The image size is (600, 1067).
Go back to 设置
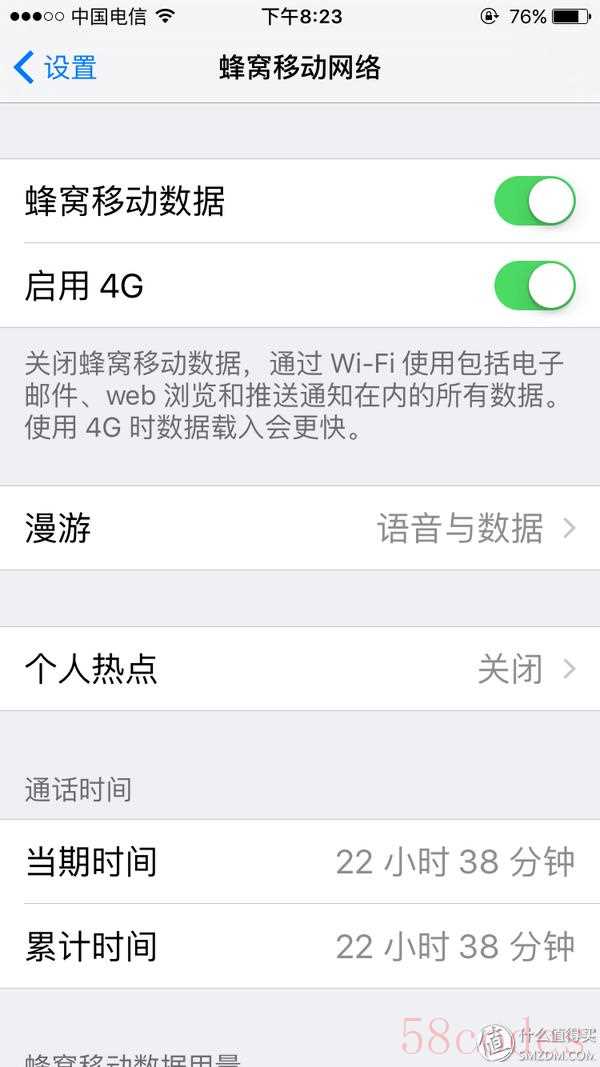click(55, 68)
